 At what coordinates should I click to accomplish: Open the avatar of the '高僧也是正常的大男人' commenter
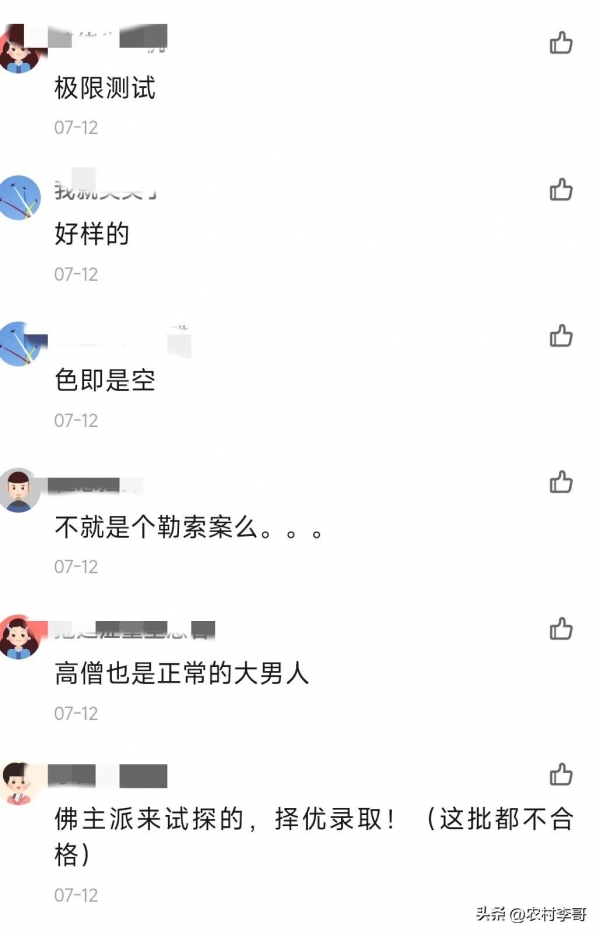[x=20, y=636]
